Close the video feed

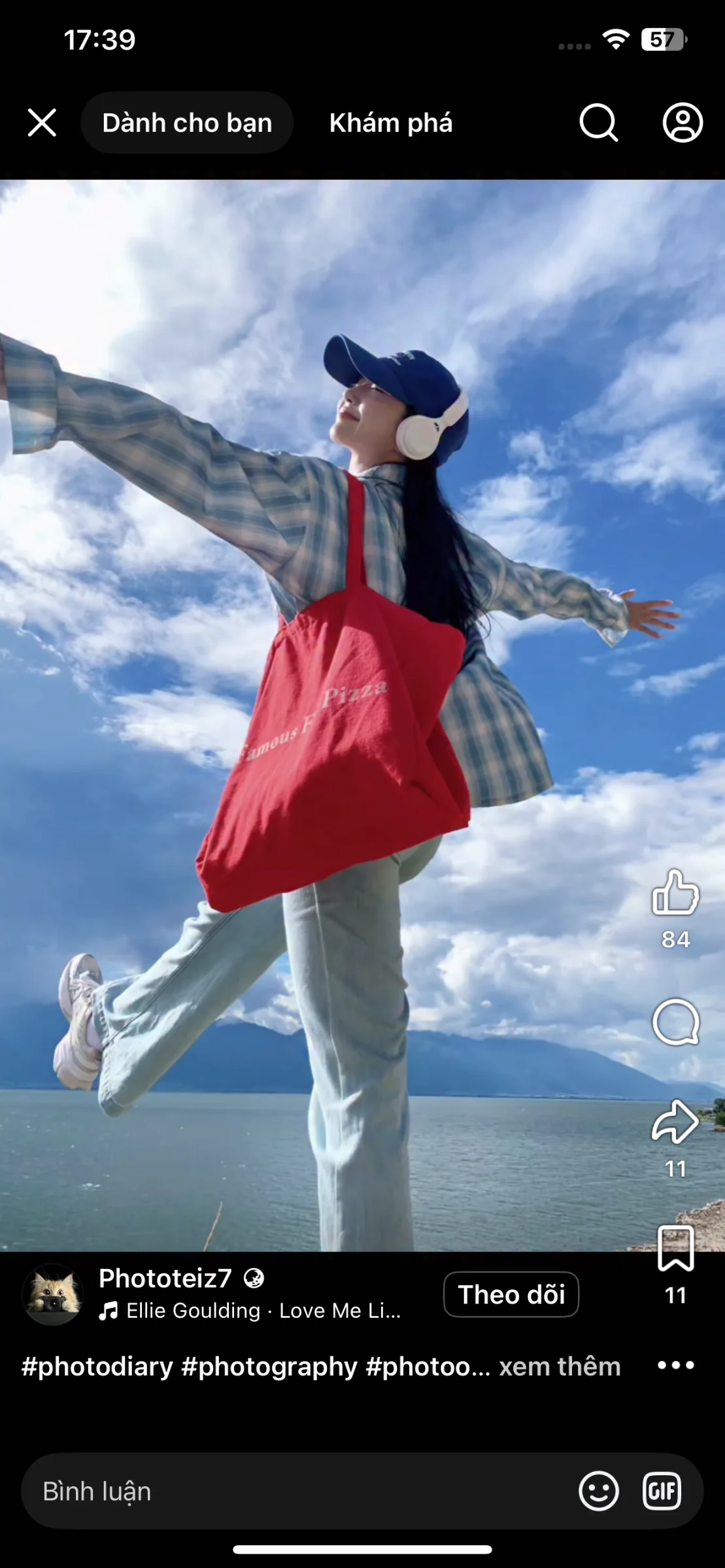(x=42, y=123)
